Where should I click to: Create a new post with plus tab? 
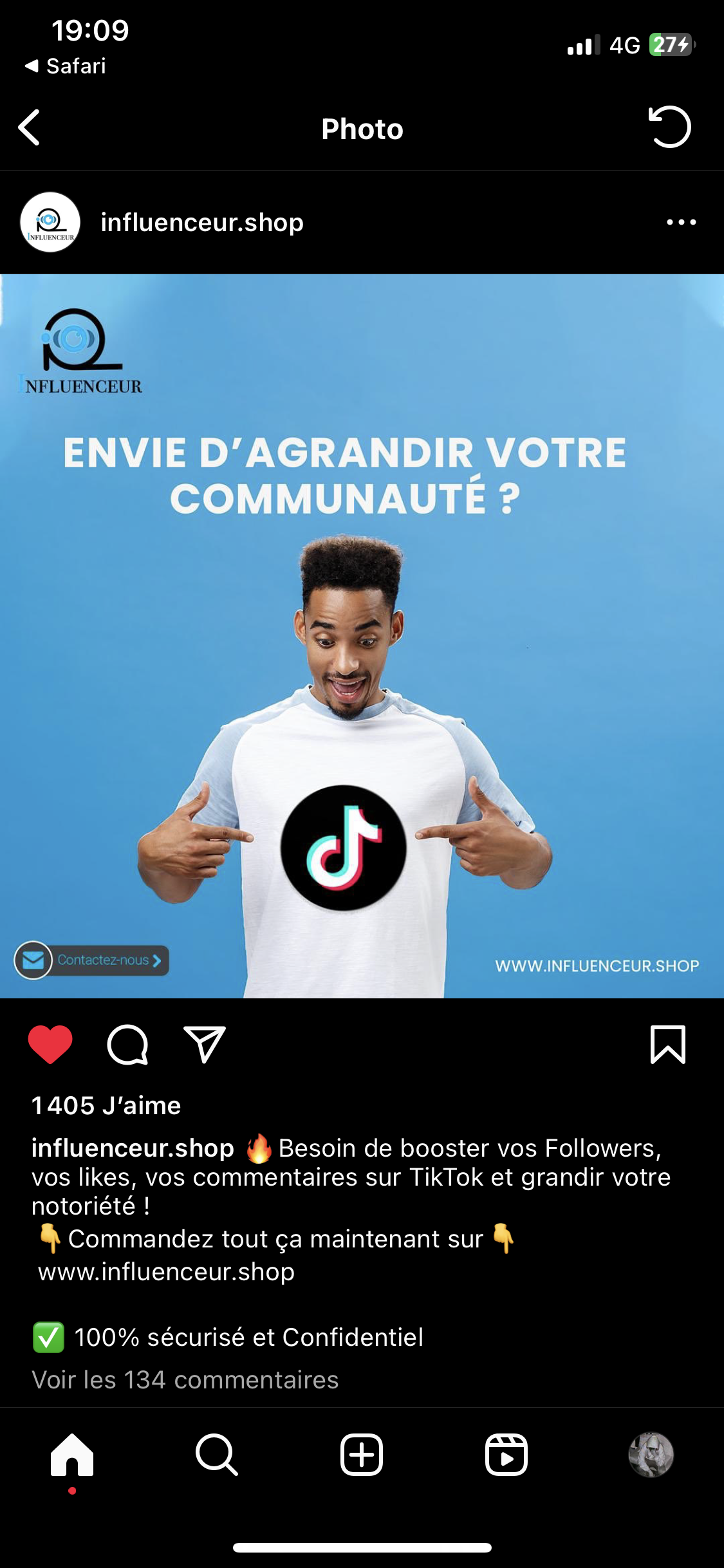coord(362,1455)
